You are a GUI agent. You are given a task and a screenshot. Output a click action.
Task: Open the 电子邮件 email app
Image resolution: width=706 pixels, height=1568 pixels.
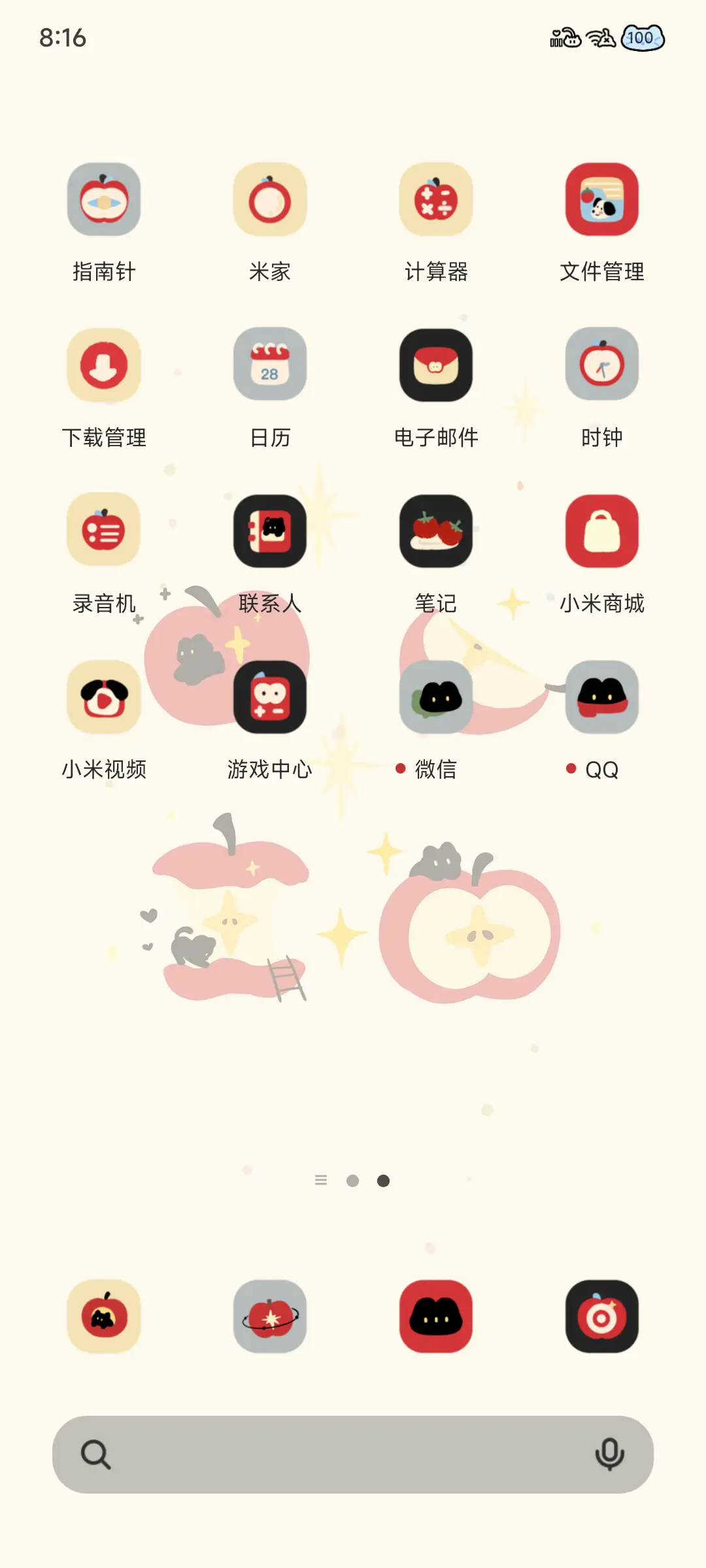click(x=436, y=366)
